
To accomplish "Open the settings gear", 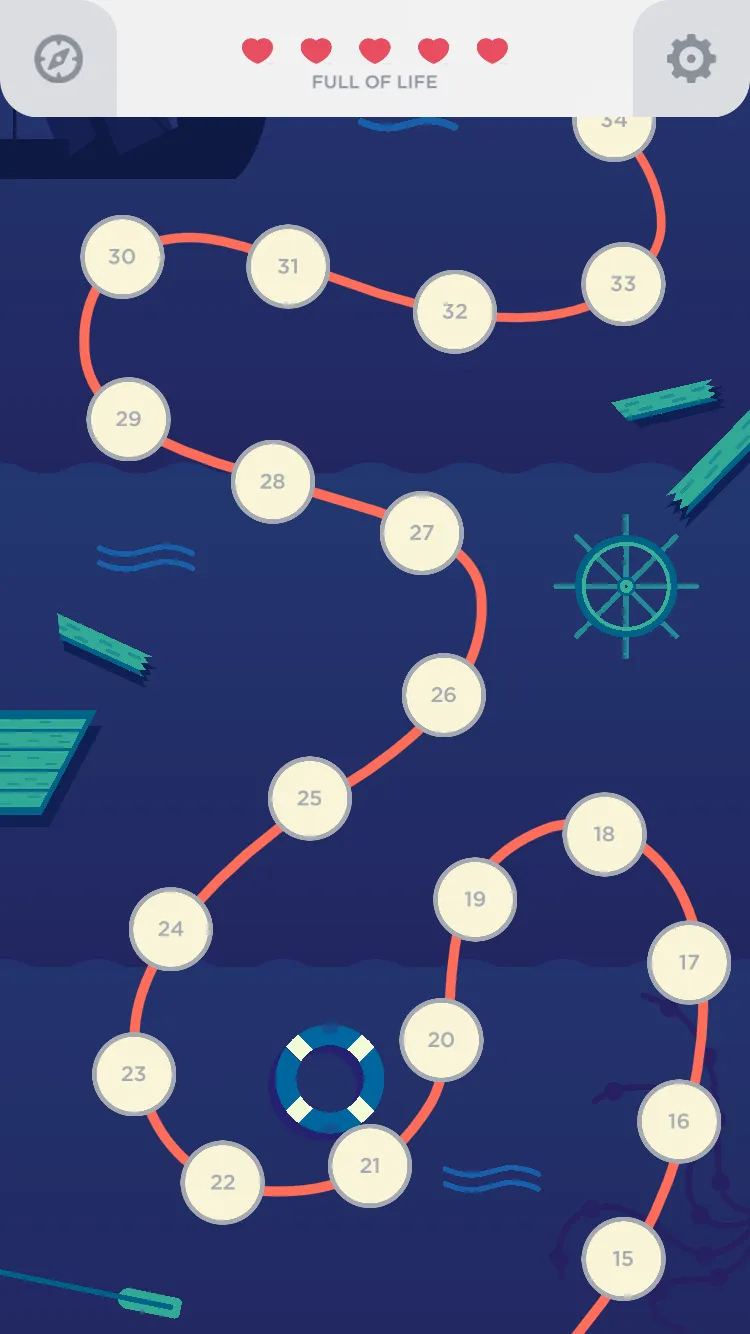I will (691, 59).
